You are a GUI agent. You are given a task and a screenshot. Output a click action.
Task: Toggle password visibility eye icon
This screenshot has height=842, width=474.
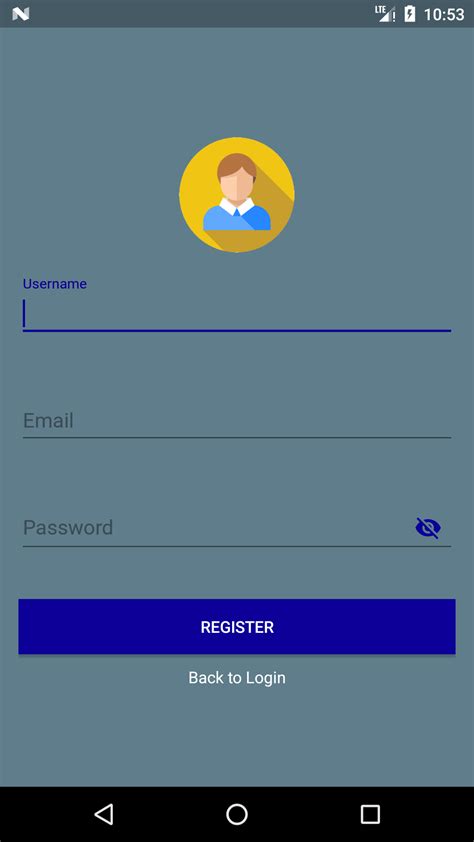(428, 528)
